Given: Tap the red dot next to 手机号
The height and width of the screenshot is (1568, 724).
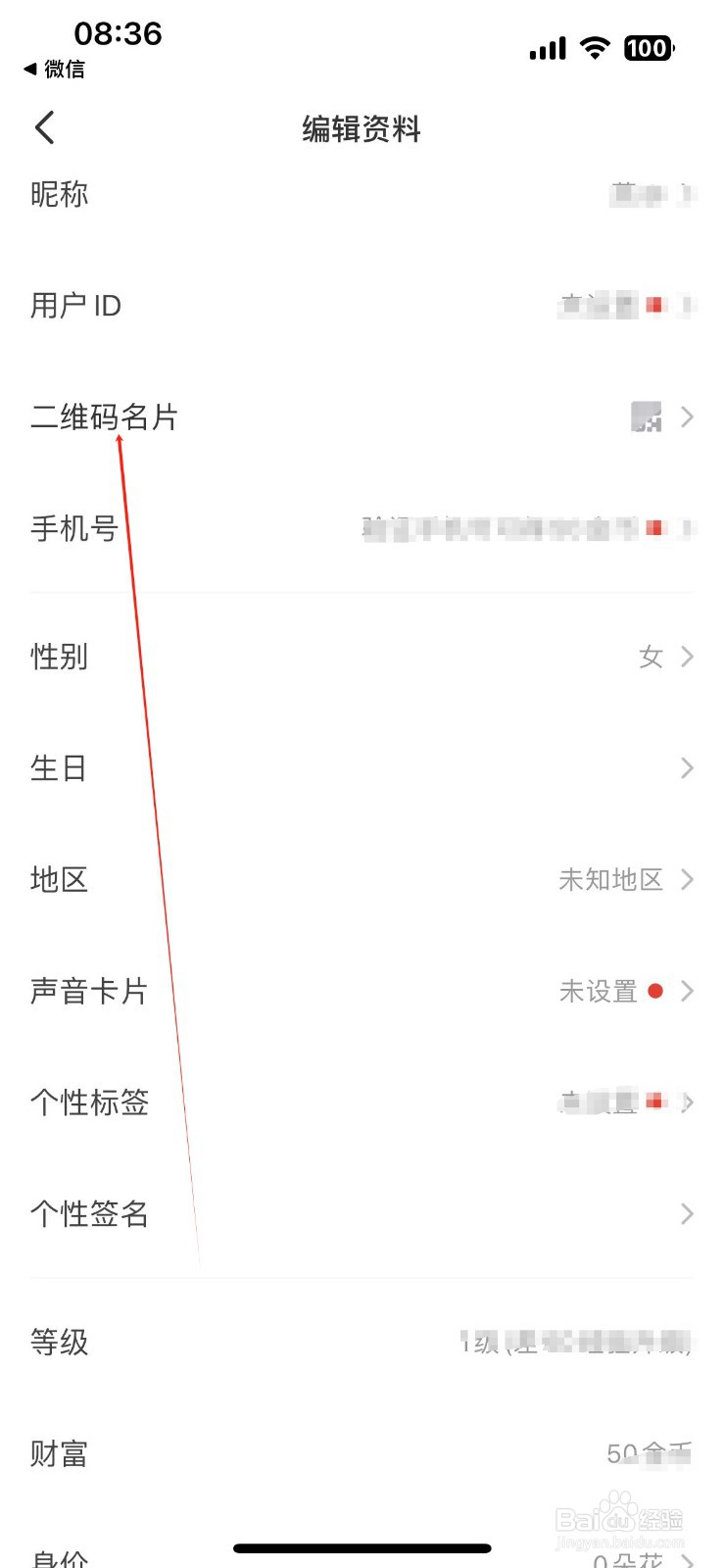Looking at the screenshot, I should click(x=658, y=529).
